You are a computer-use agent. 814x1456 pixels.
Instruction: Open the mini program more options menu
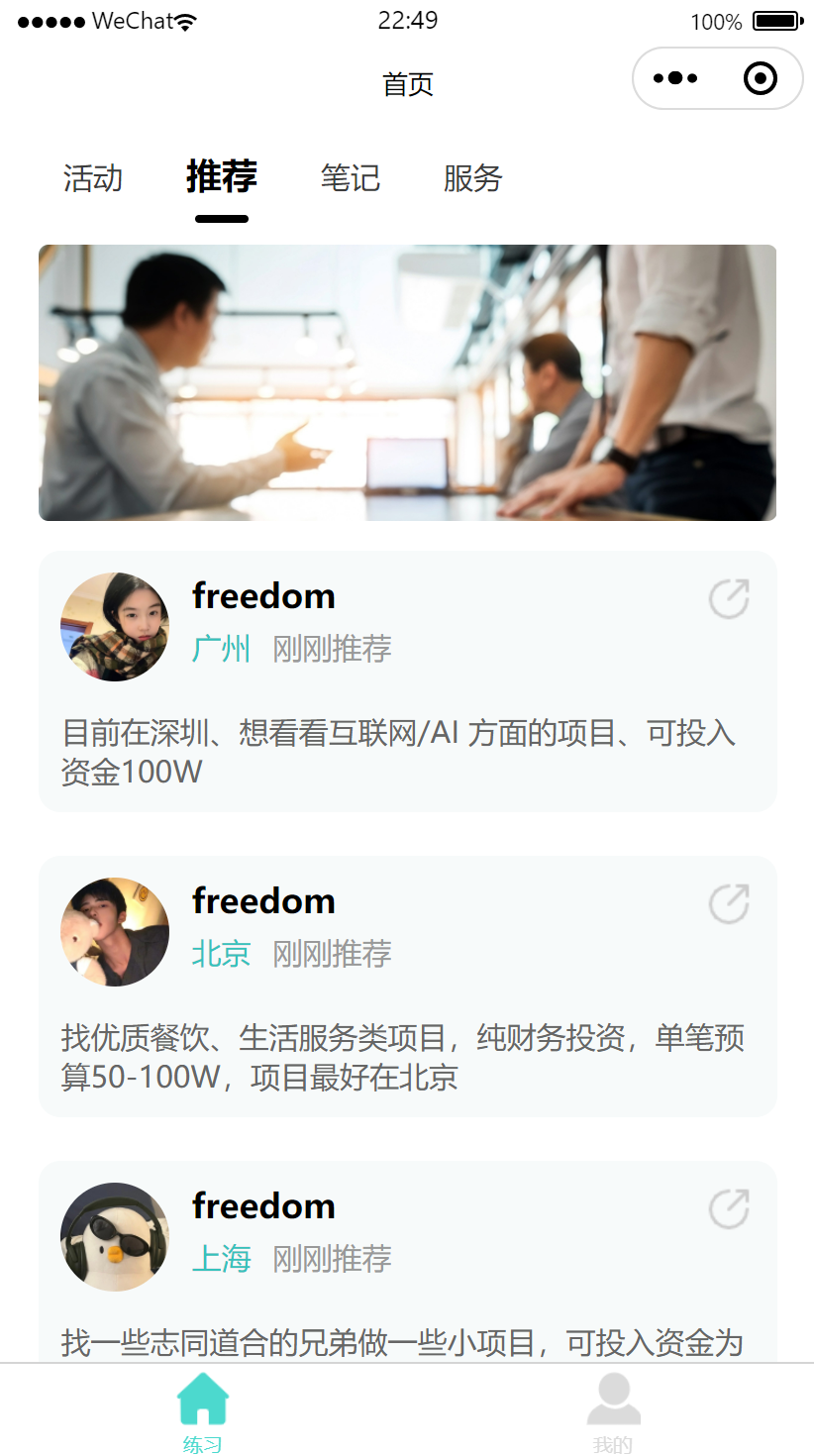[x=675, y=78]
